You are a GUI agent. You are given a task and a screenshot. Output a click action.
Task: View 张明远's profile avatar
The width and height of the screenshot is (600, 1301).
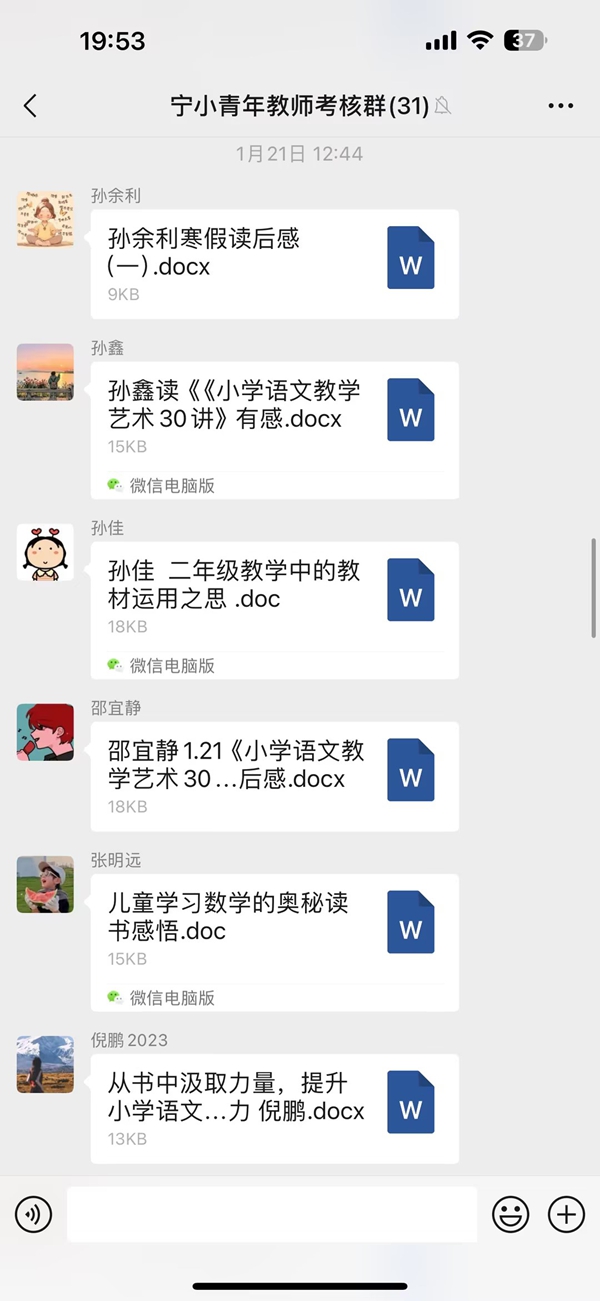[x=45, y=884]
